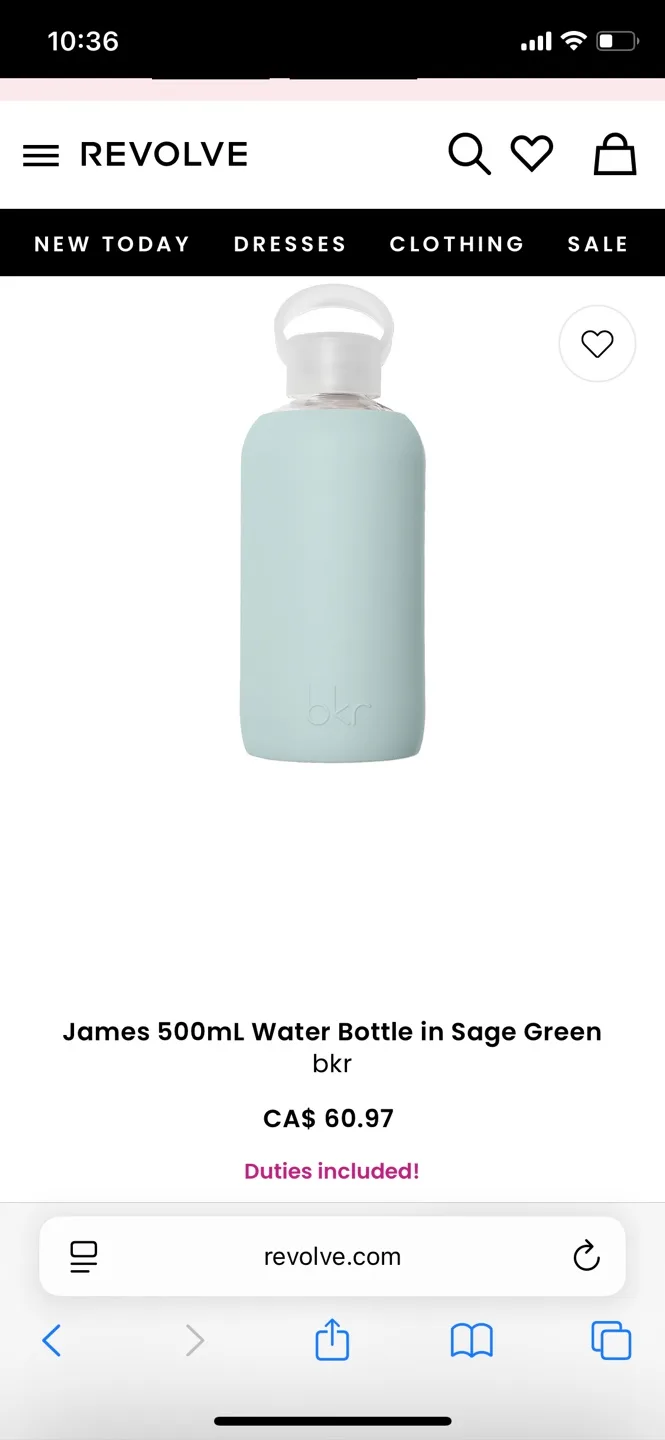This screenshot has width=665, height=1440.
Task: Switch to the CLOTHING category
Action: pos(457,244)
